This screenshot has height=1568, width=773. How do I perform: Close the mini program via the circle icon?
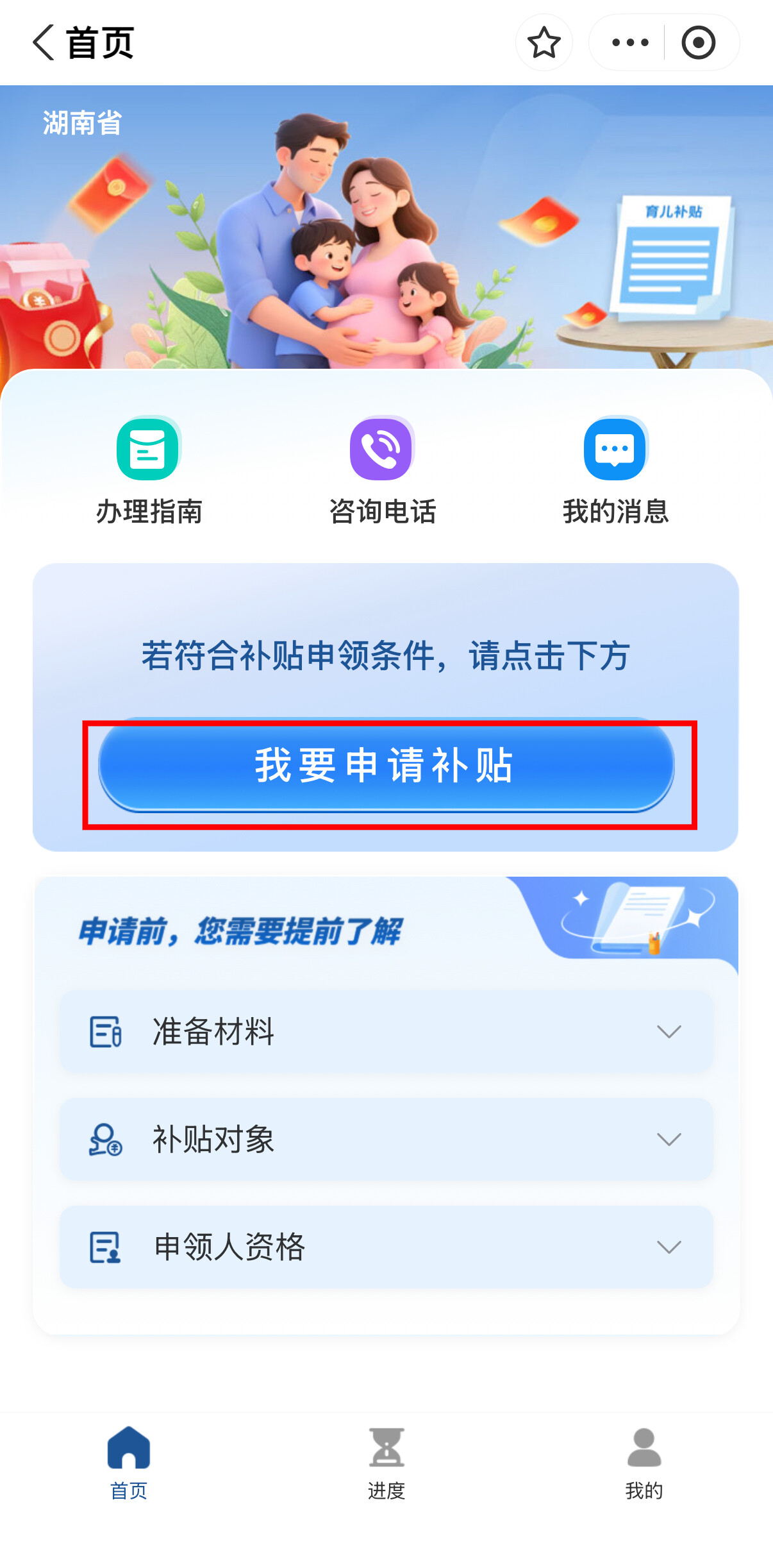point(698,42)
